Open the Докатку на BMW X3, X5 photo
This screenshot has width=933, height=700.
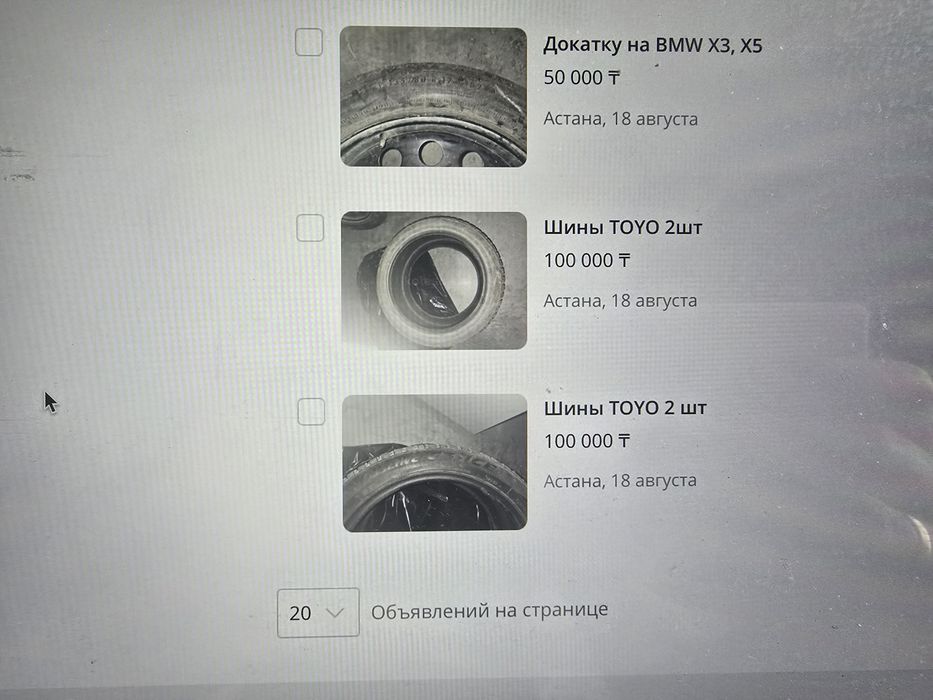click(433, 97)
